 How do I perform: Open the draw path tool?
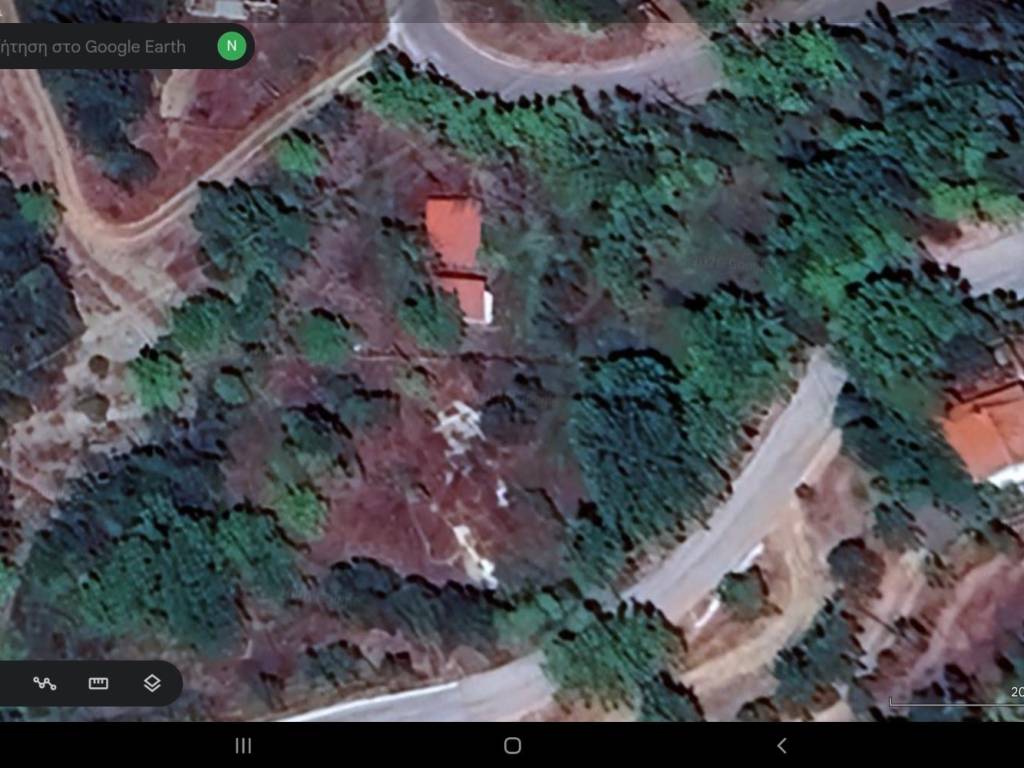pyautogui.click(x=44, y=683)
